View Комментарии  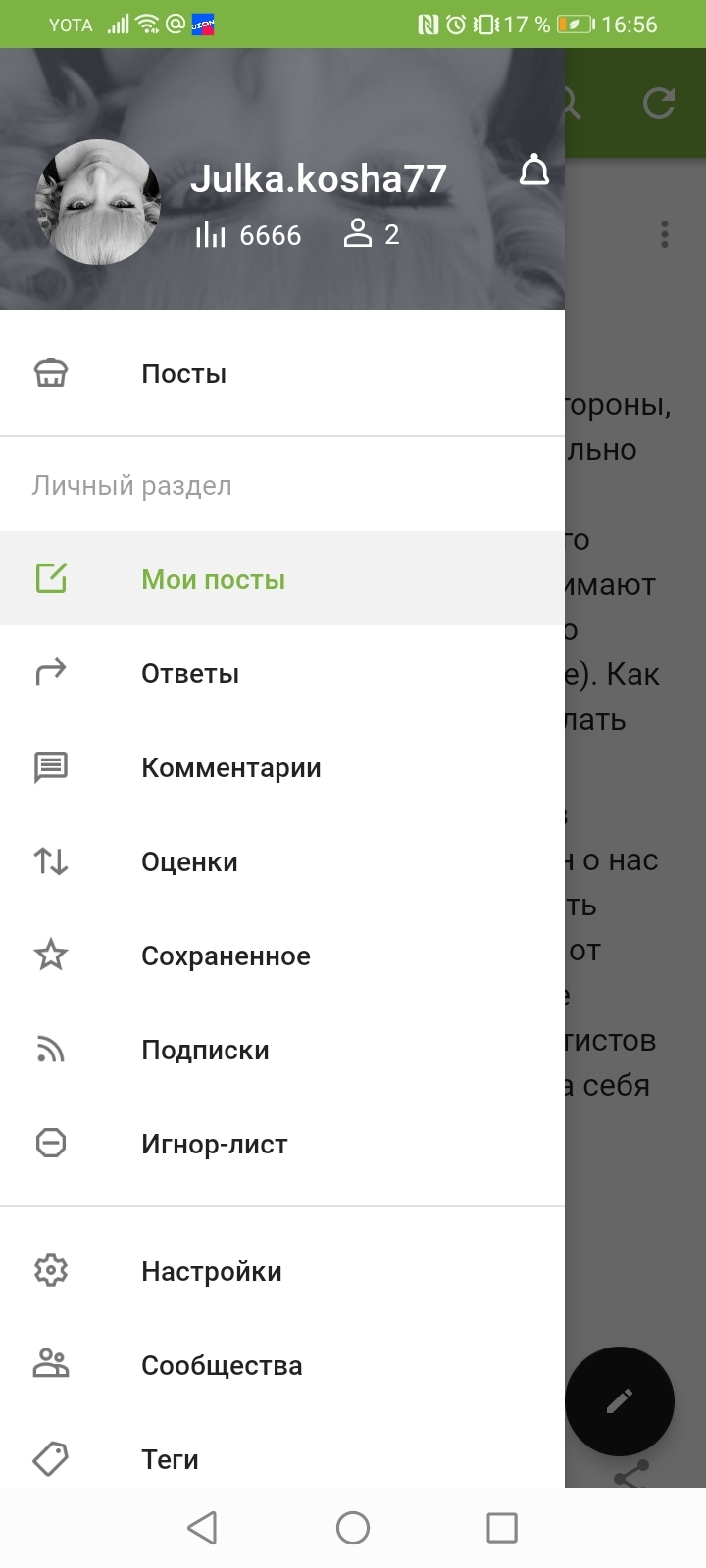tap(230, 767)
